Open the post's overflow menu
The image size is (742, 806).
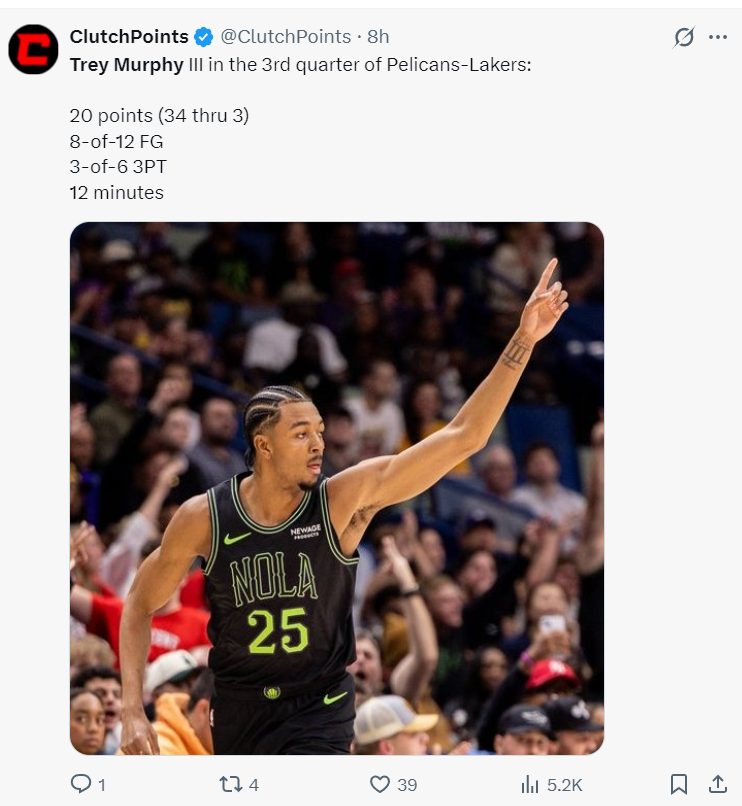pos(718,38)
